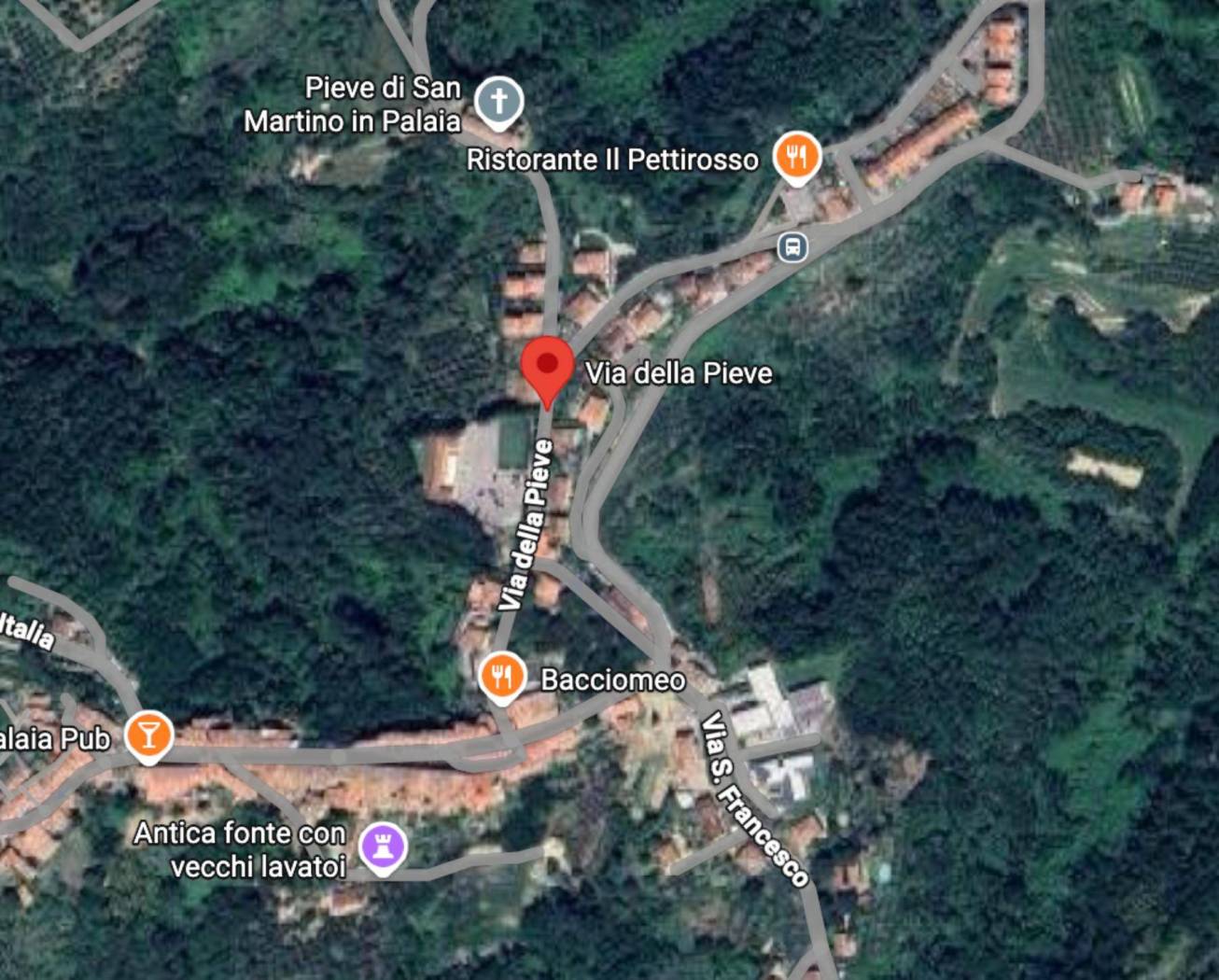Open Bacciomeo restaurant marker
Viewport: 1219px width, 980px height.
(502, 676)
